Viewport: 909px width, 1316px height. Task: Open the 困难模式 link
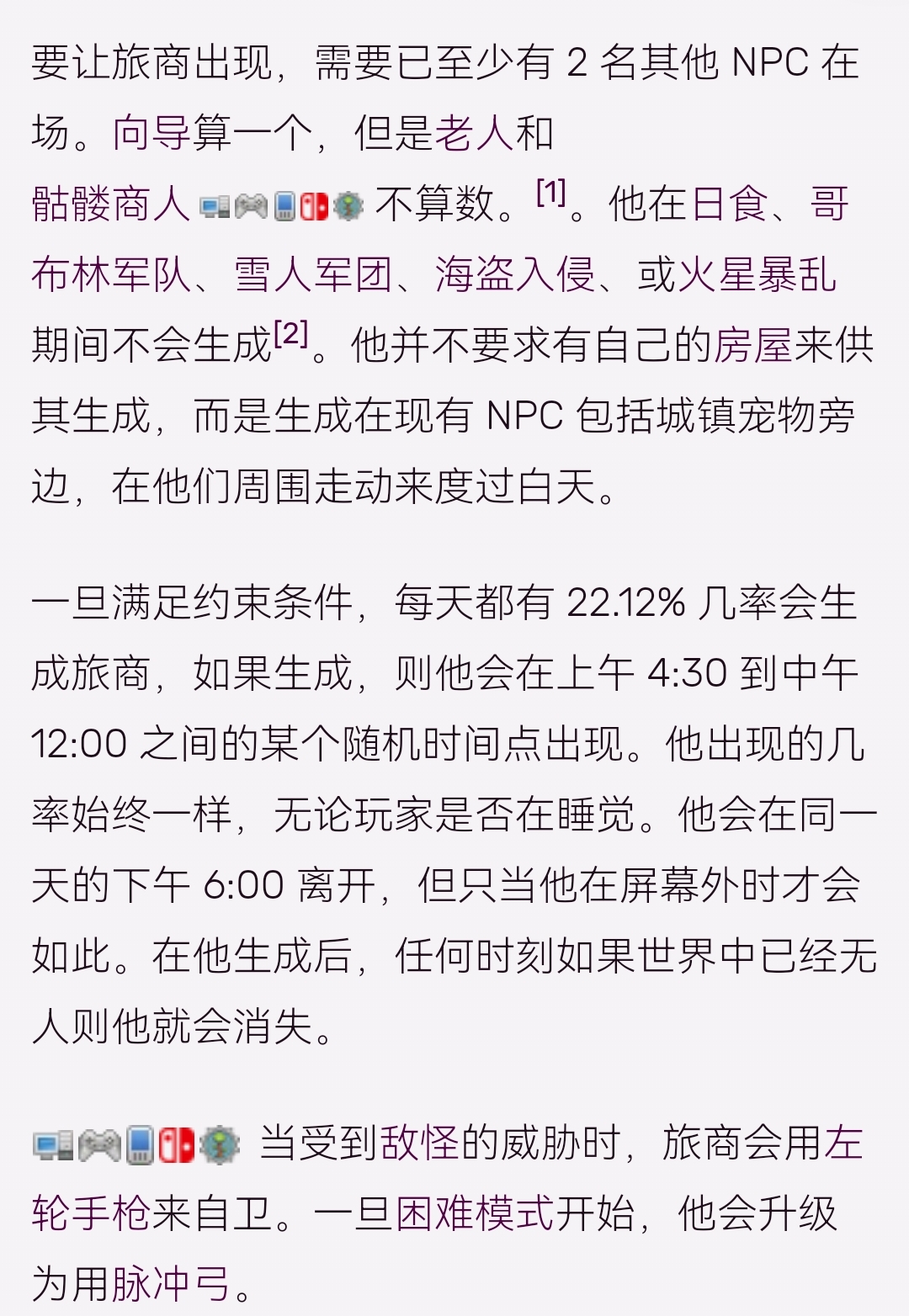point(475,1213)
